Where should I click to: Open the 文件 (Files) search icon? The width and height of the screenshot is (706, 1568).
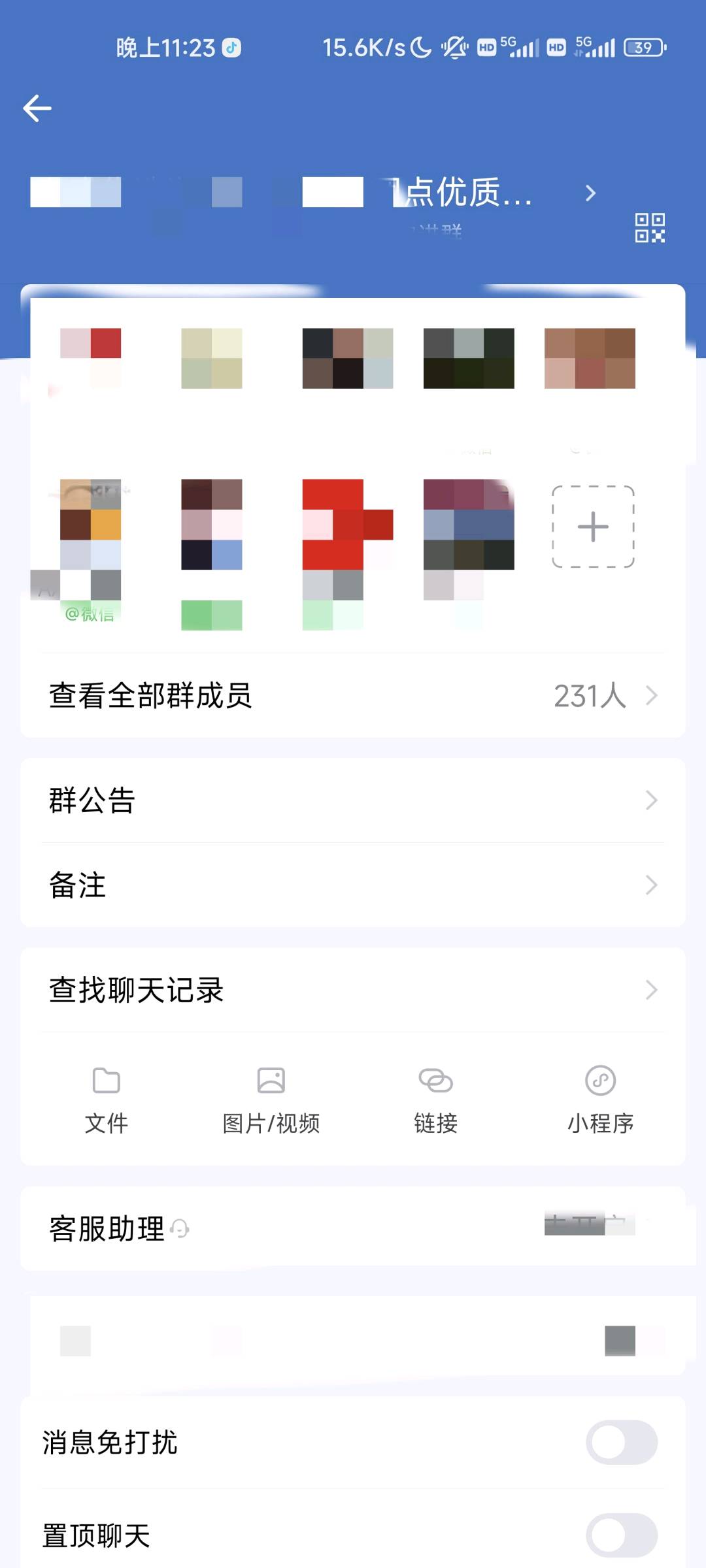click(107, 1081)
